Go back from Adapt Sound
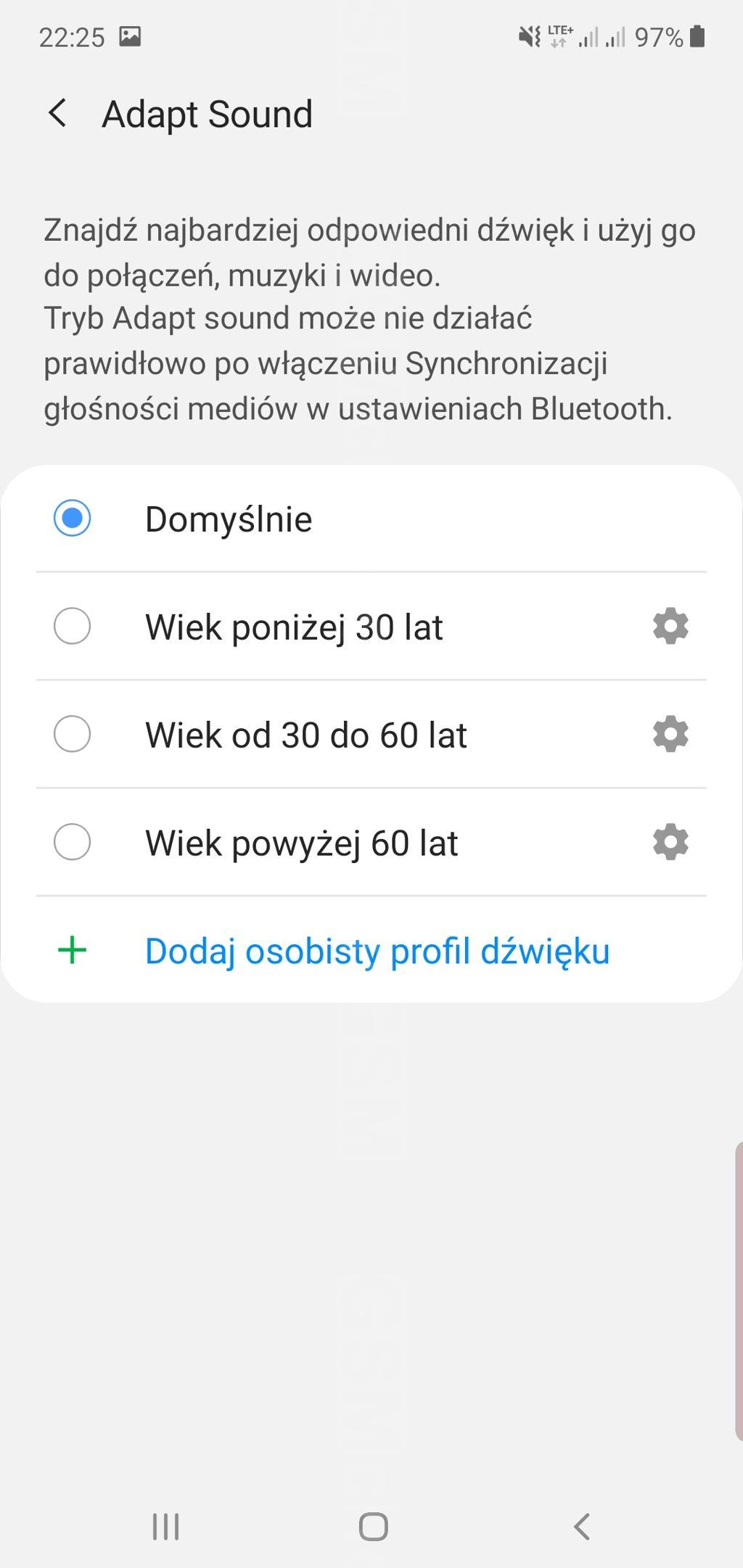The height and width of the screenshot is (1568, 743). [58, 114]
